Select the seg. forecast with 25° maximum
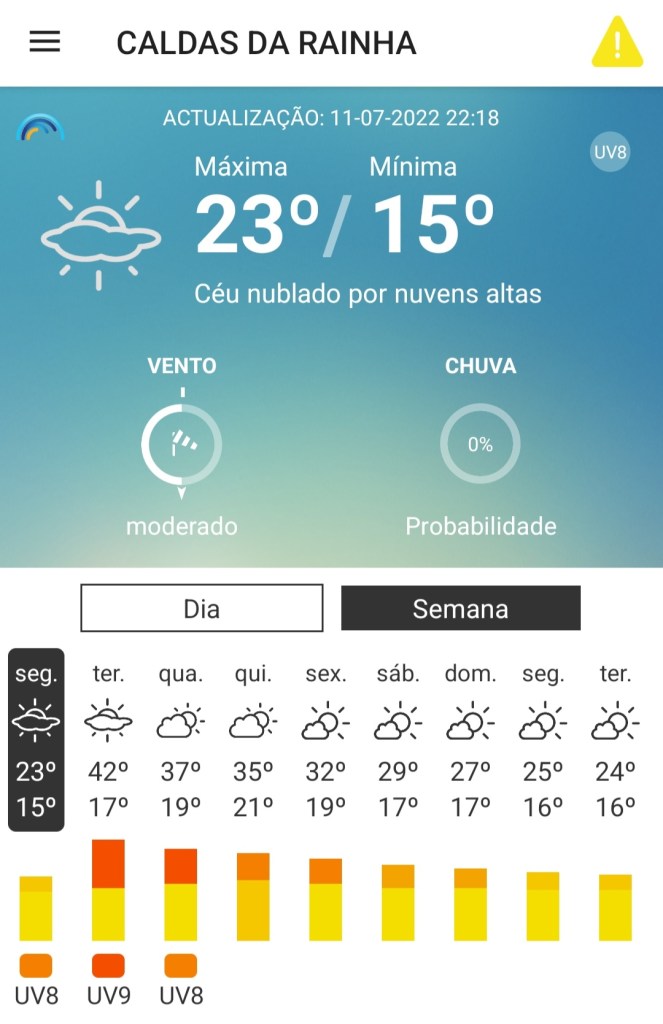 click(x=543, y=739)
